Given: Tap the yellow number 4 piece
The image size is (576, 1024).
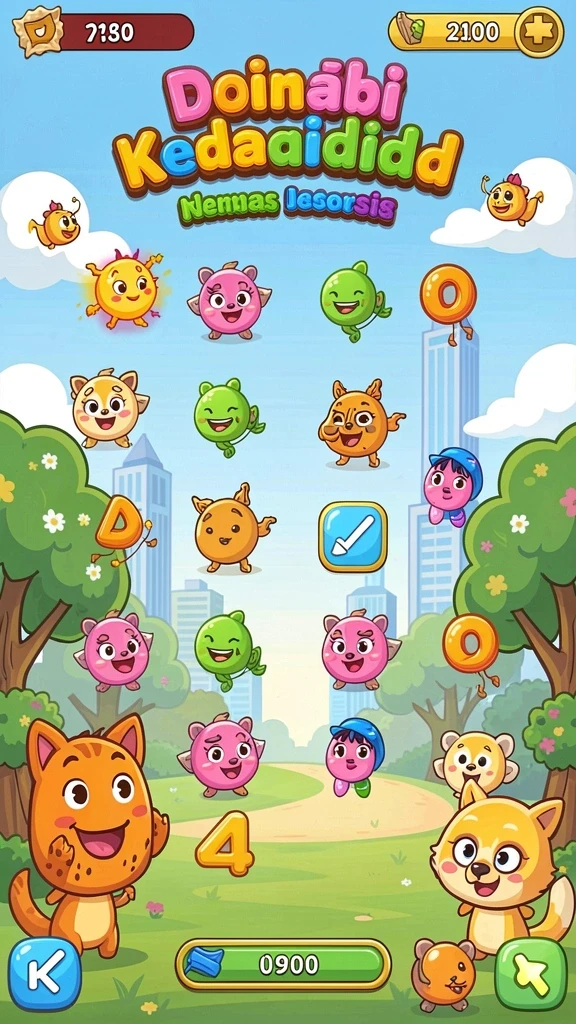Looking at the screenshot, I should point(225,842).
